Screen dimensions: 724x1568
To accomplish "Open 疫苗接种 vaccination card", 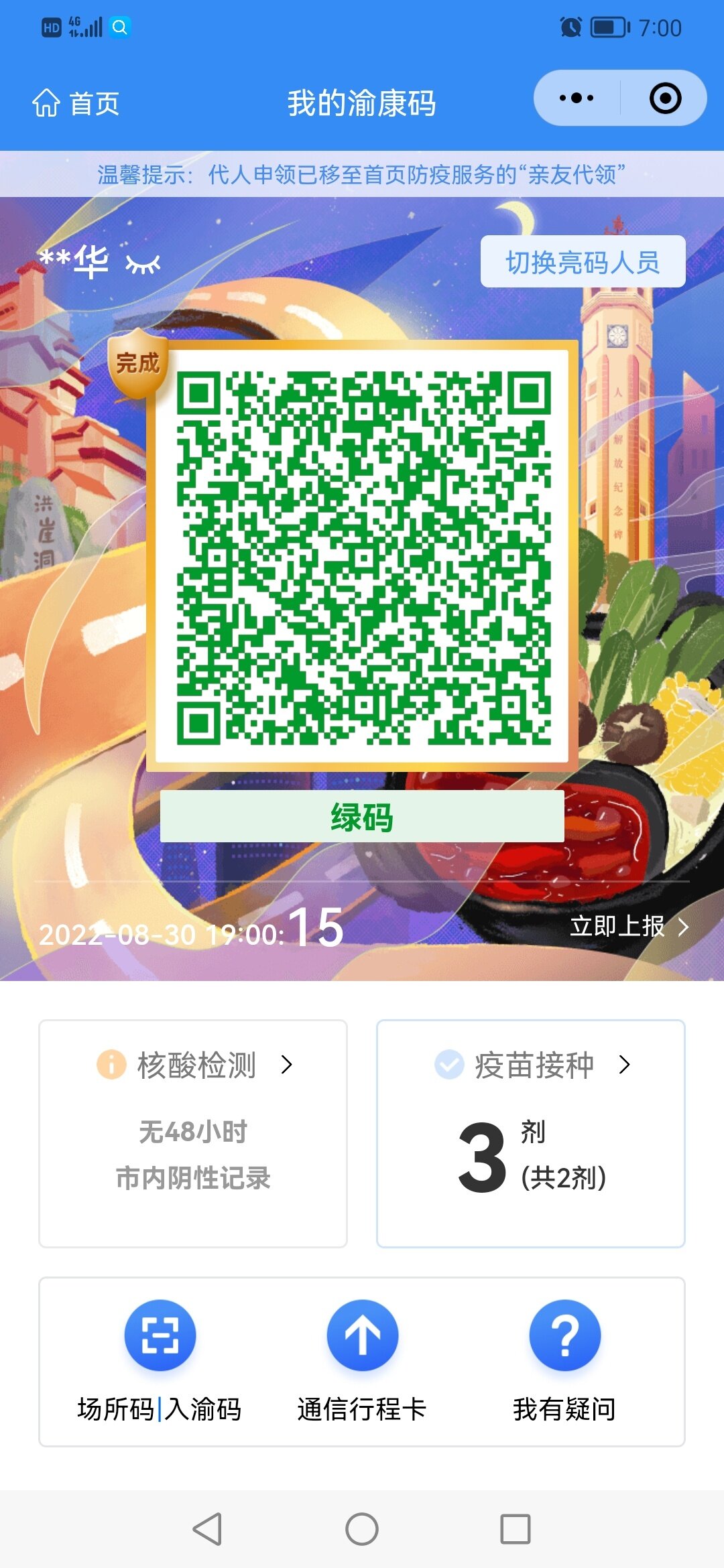I will coord(530,1132).
